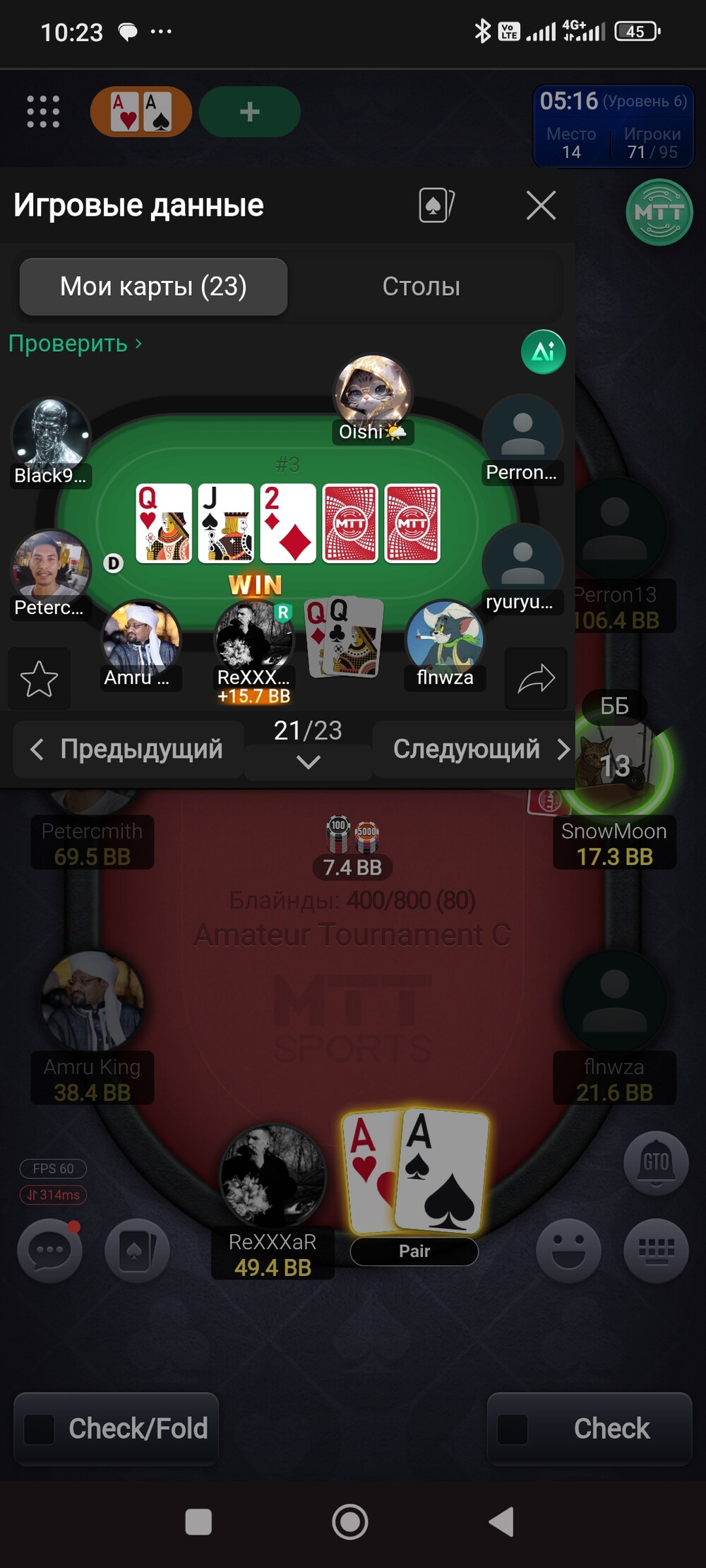Open the AI analysis button
This screenshot has height=1568, width=706.
543,351
